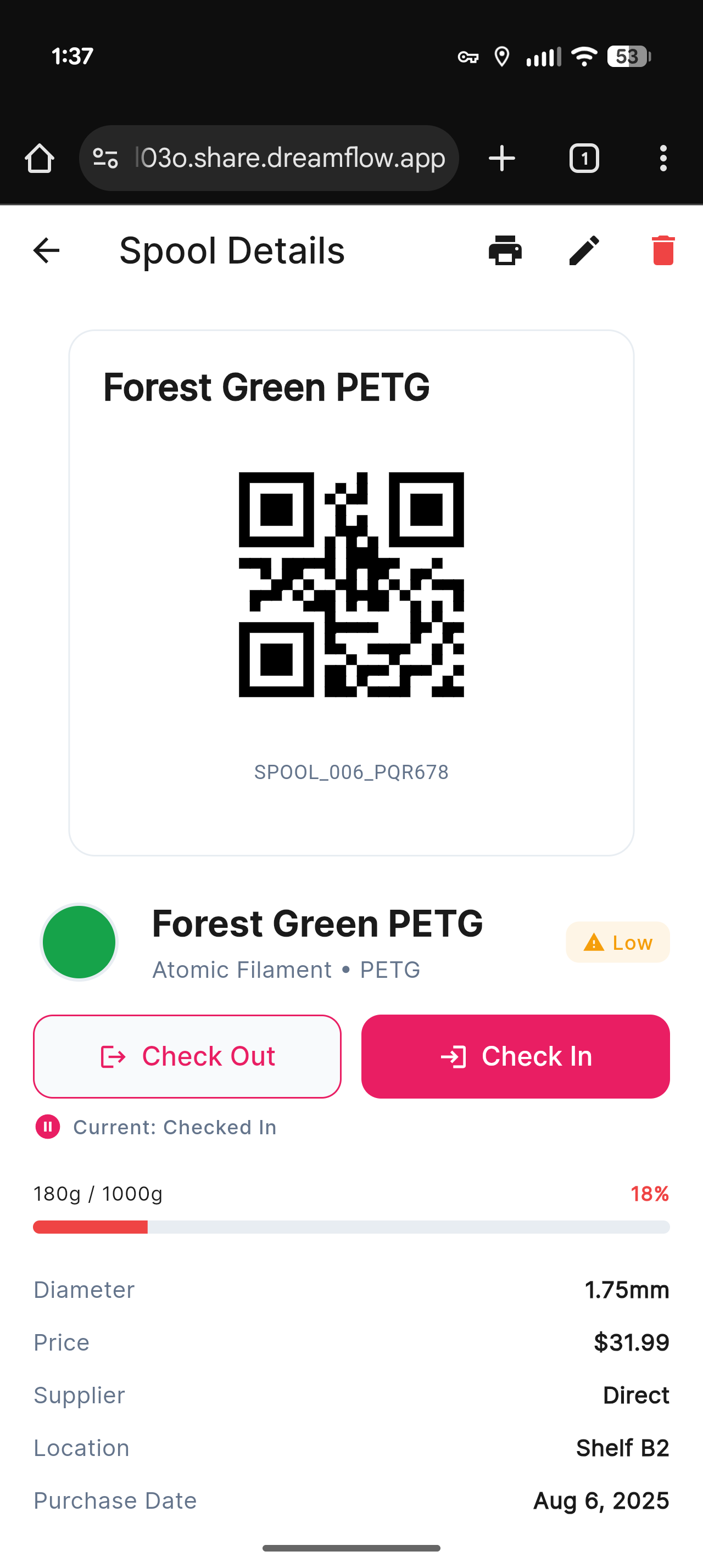The height and width of the screenshot is (1568, 703).
Task: Edit this spool with the pencil icon
Action: click(584, 250)
